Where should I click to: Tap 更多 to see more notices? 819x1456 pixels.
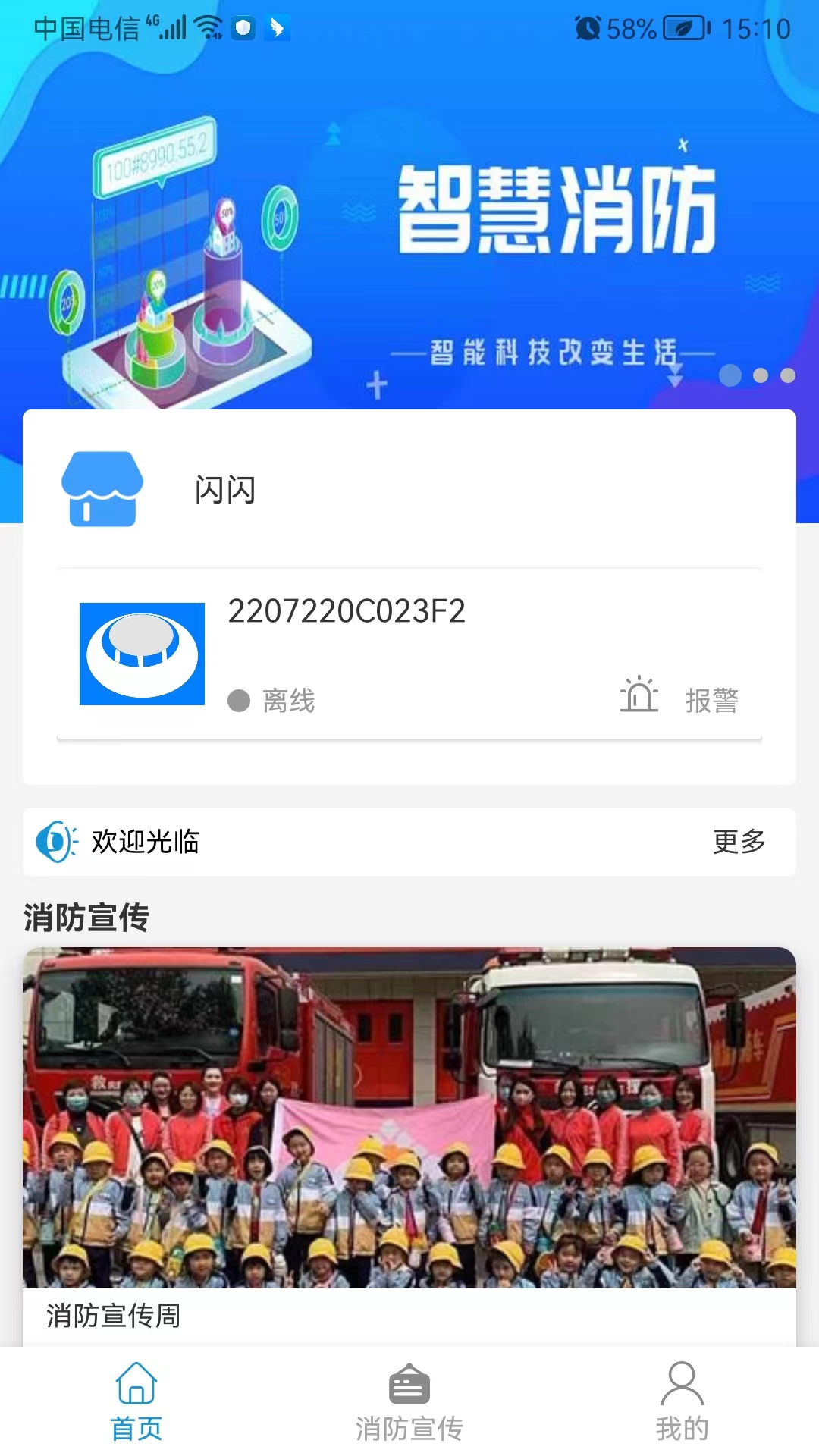click(x=739, y=842)
